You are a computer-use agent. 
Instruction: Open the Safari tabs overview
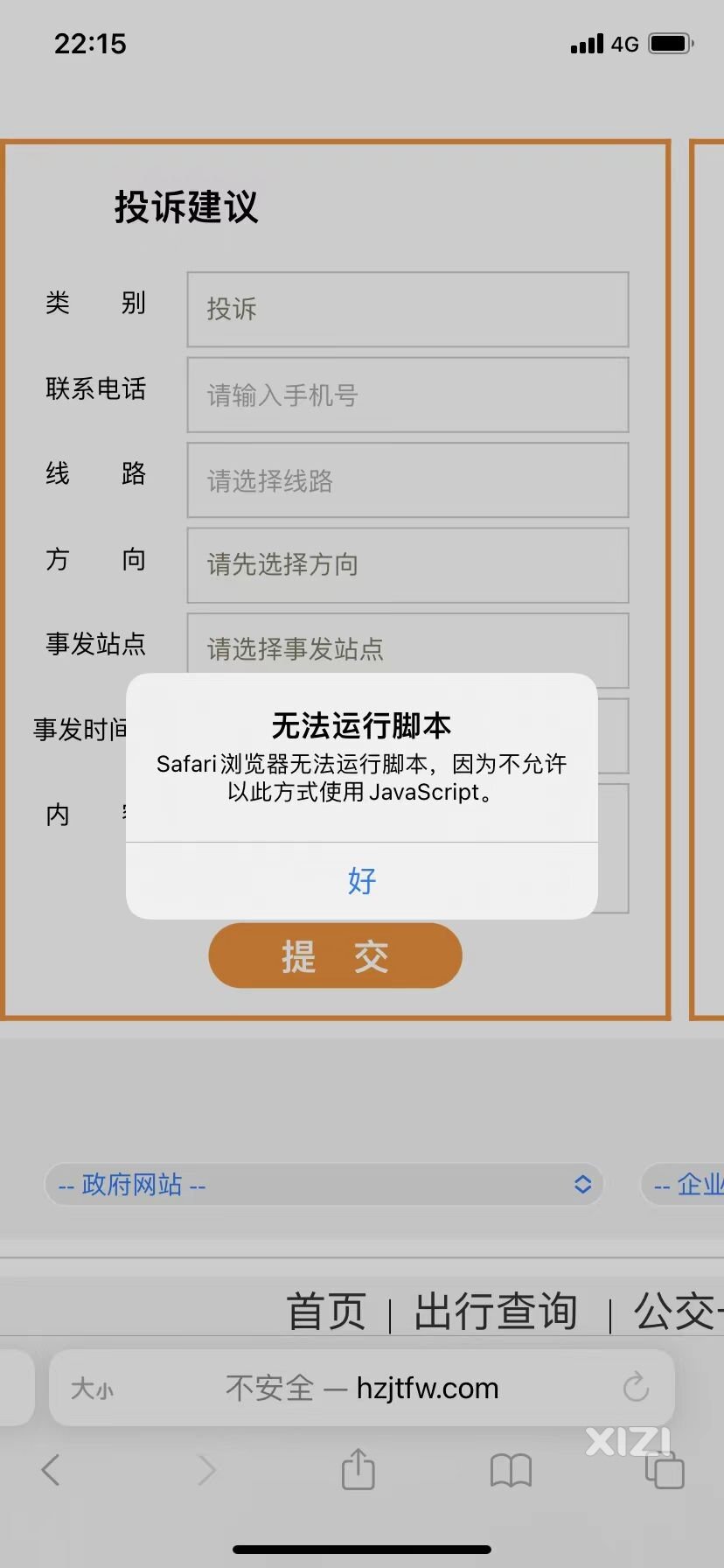tap(665, 1470)
